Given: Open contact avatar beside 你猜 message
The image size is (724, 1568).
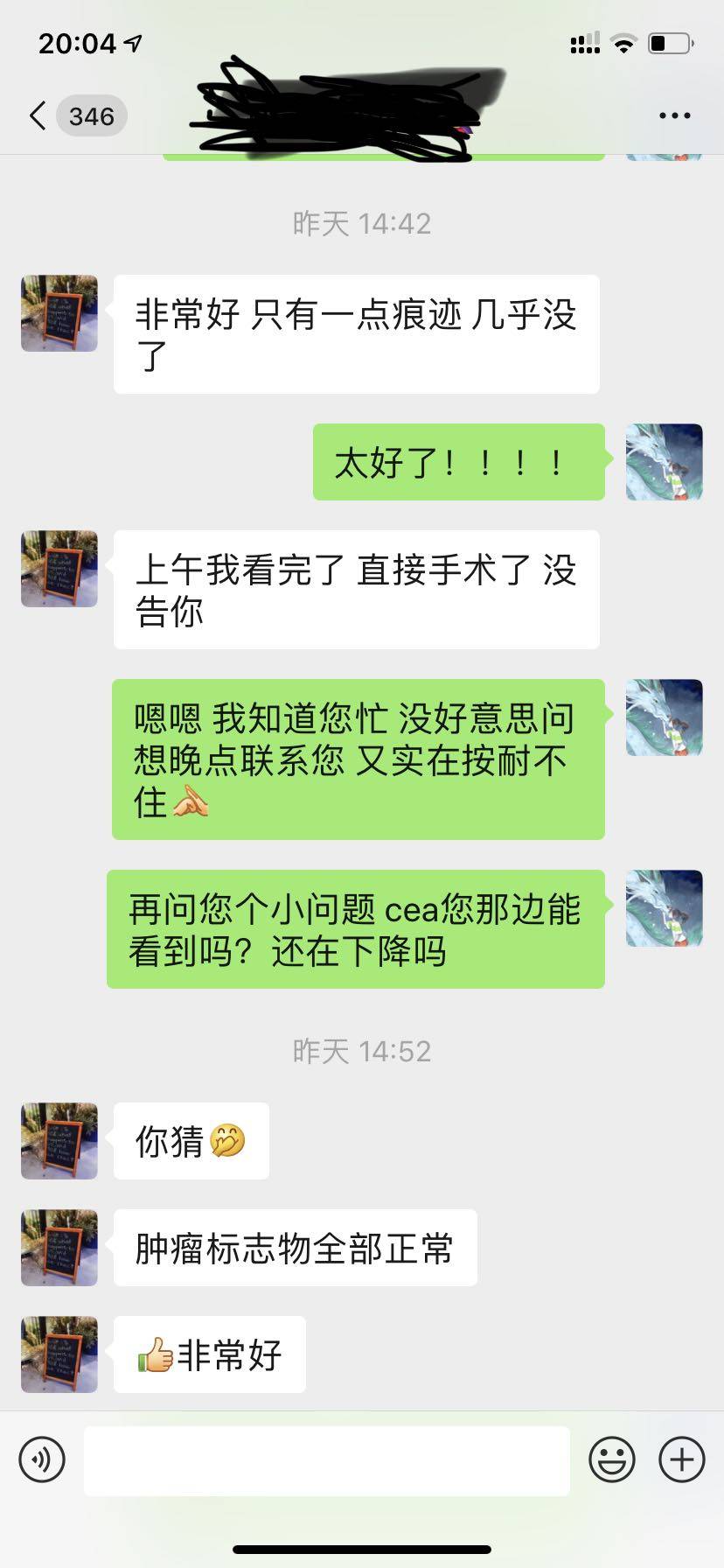Looking at the screenshot, I should tap(59, 1141).
